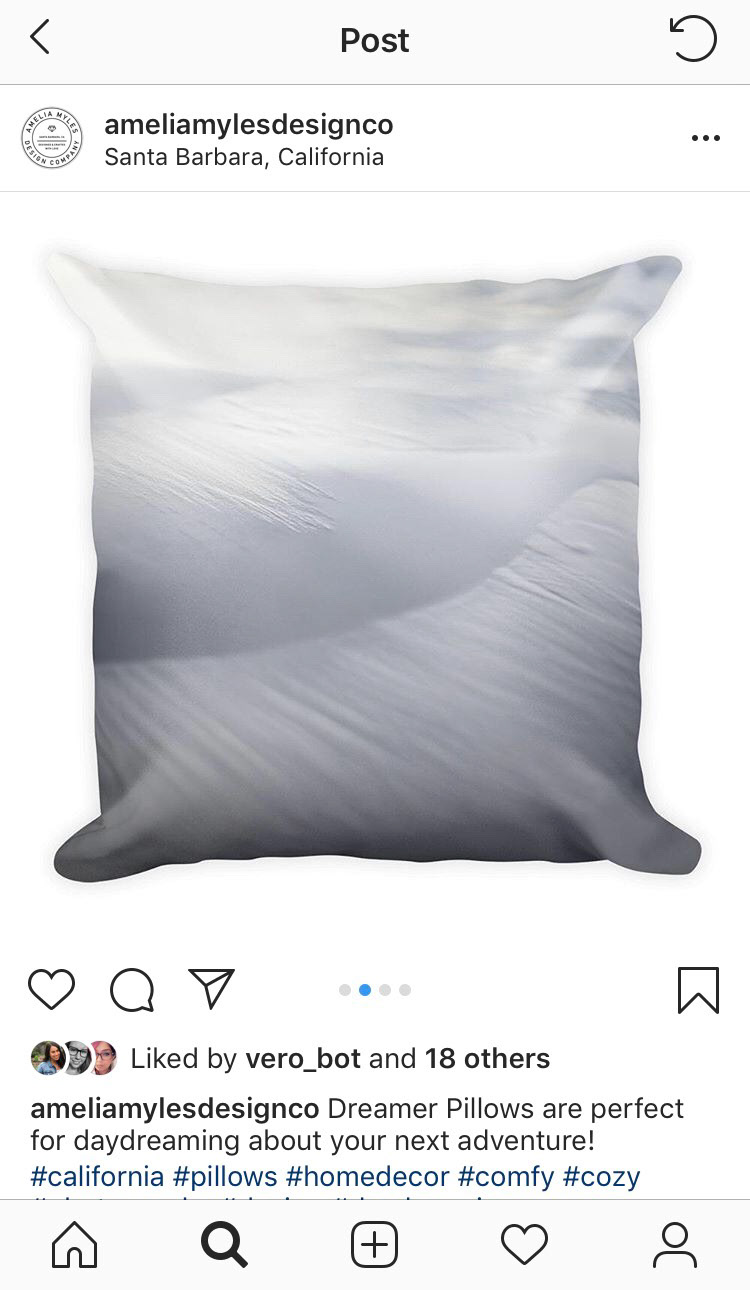The image size is (750, 1290).
Task: Like the pillow post
Action: pos(51,989)
